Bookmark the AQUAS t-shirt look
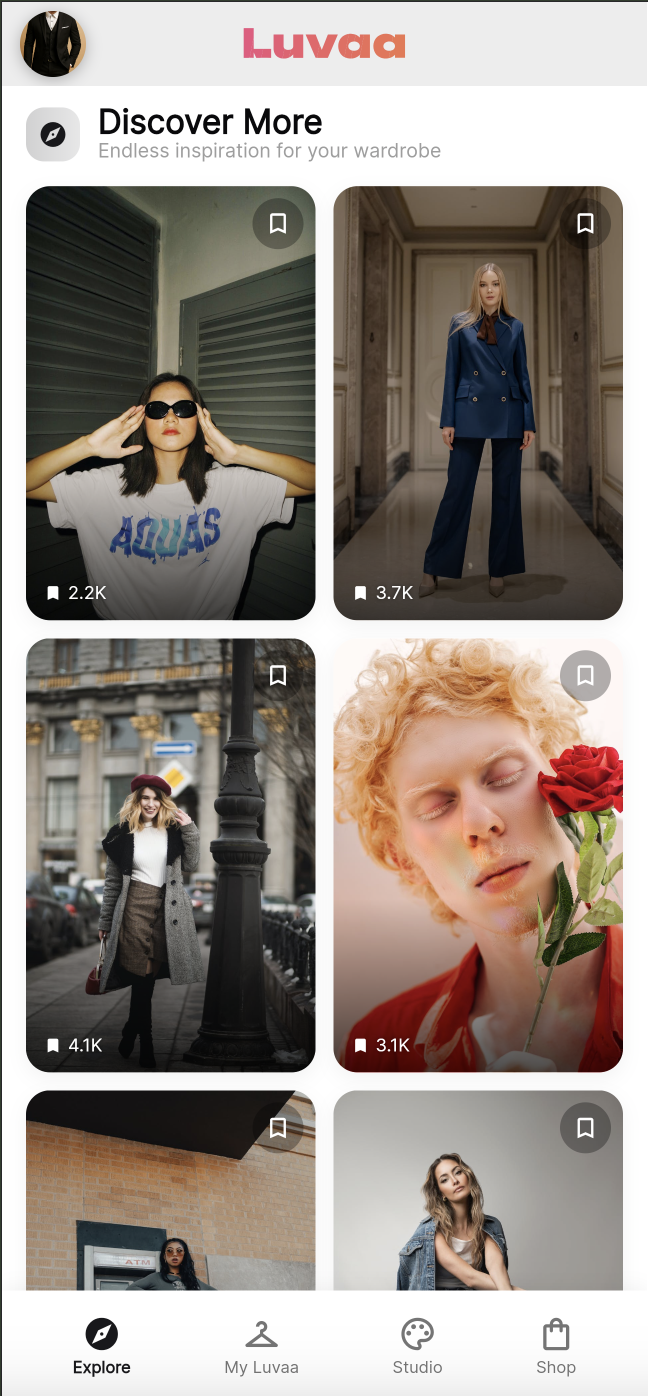This screenshot has width=648, height=1396. tap(278, 223)
